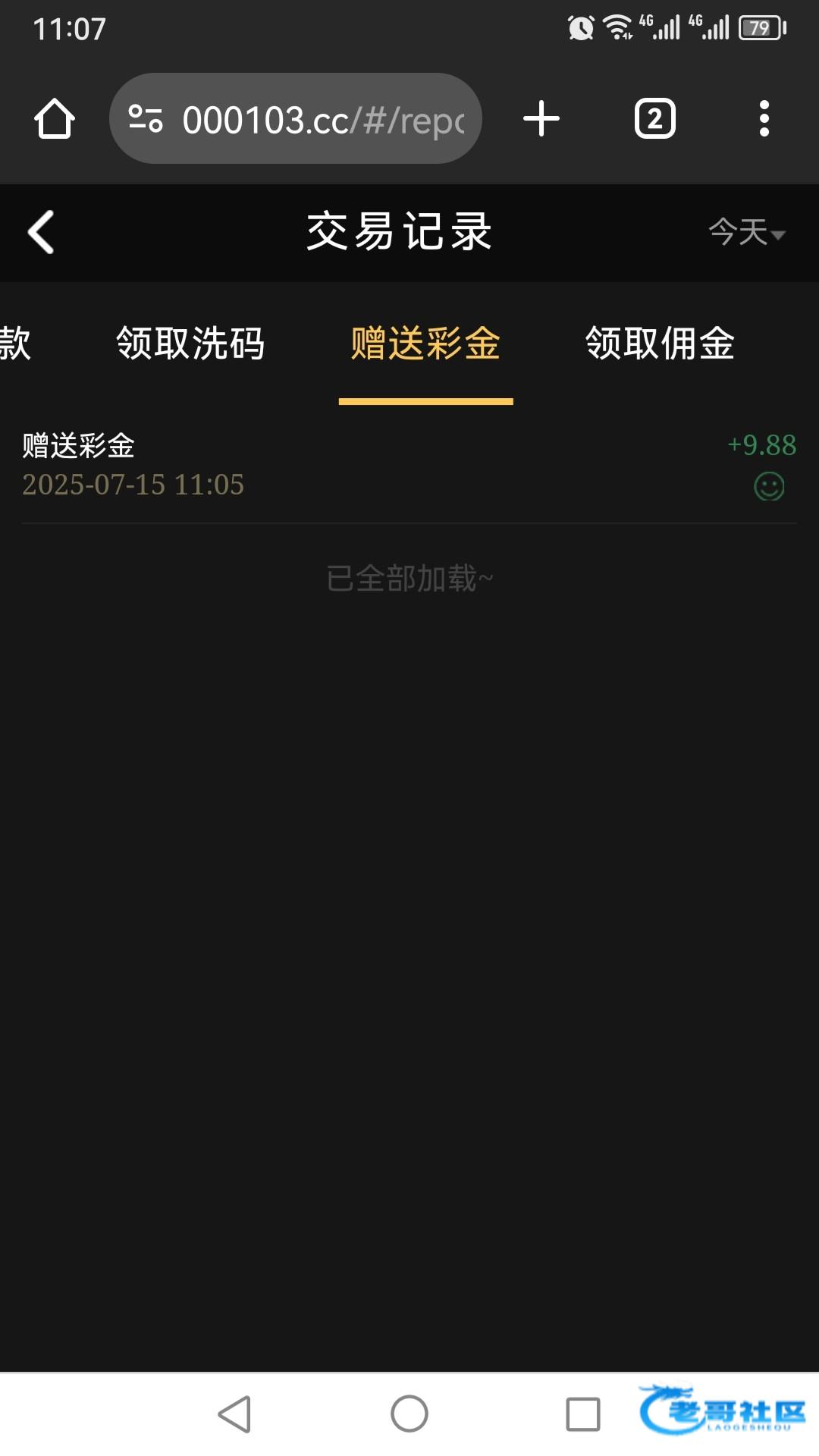Go back from 交易记录 page
The height and width of the screenshot is (1456, 819).
pyautogui.click(x=42, y=232)
